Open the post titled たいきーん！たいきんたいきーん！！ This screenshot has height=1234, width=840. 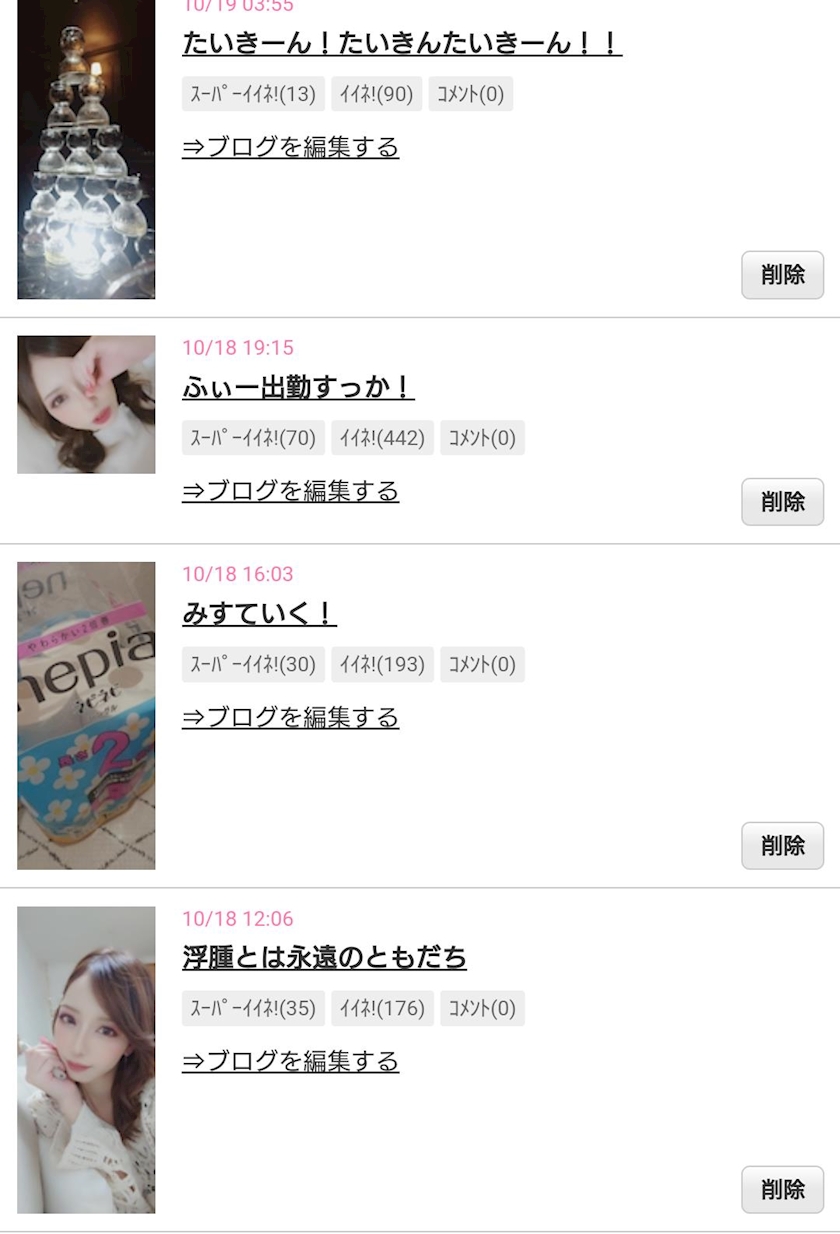[x=402, y=43]
